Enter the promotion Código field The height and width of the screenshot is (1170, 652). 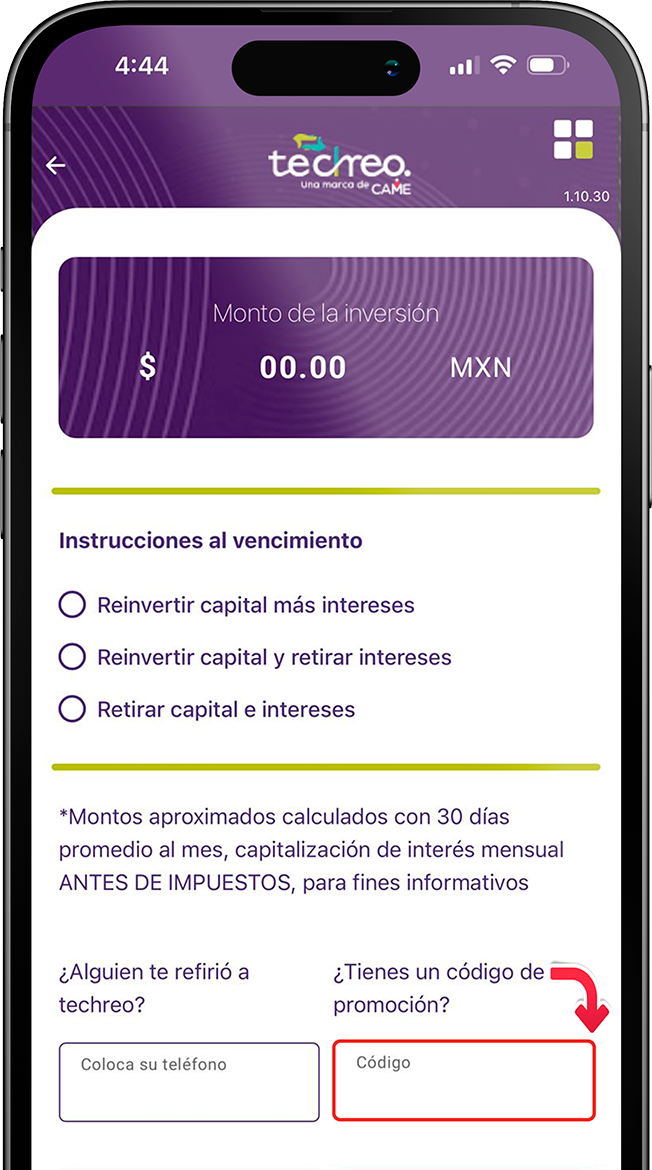pos(464,1080)
